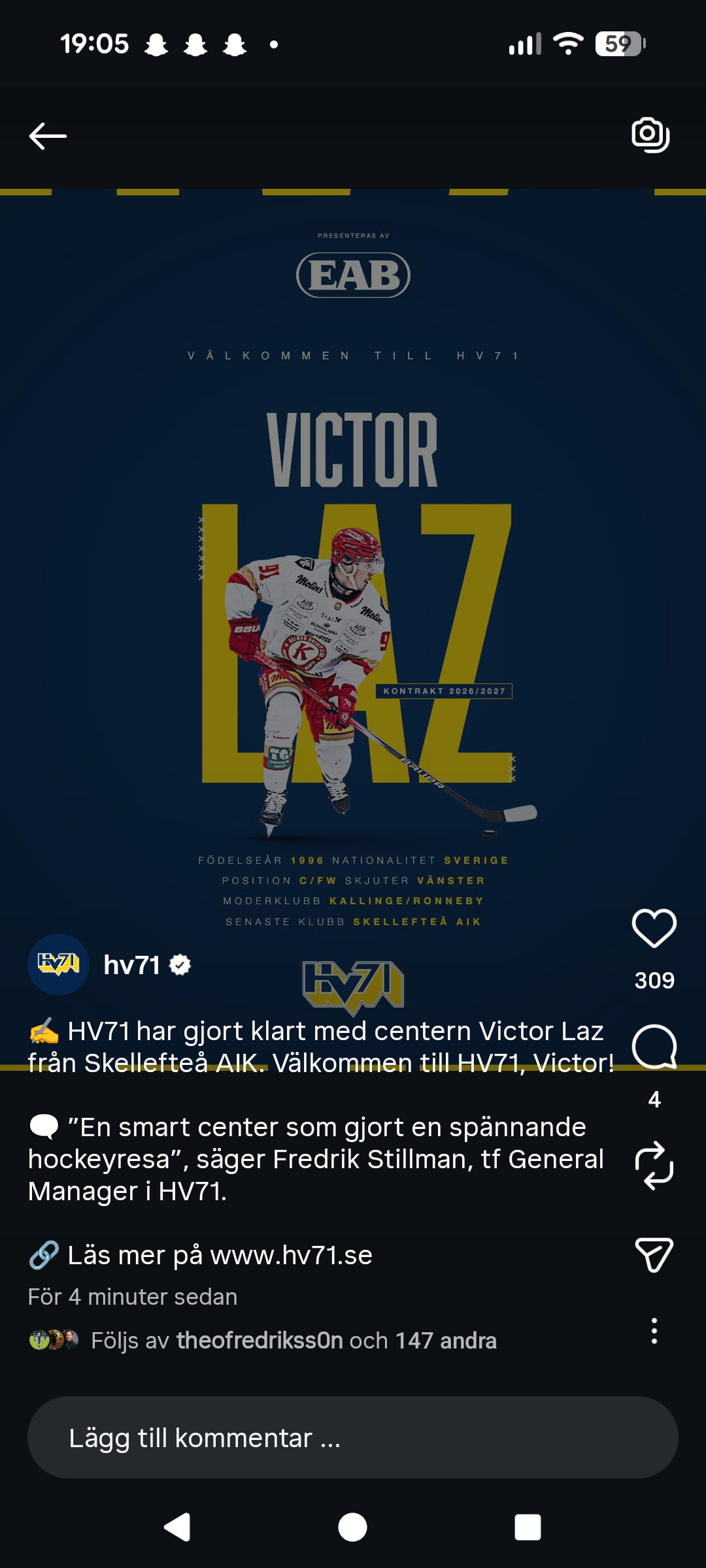
Task: Share the post via the send icon
Action: (x=654, y=1254)
